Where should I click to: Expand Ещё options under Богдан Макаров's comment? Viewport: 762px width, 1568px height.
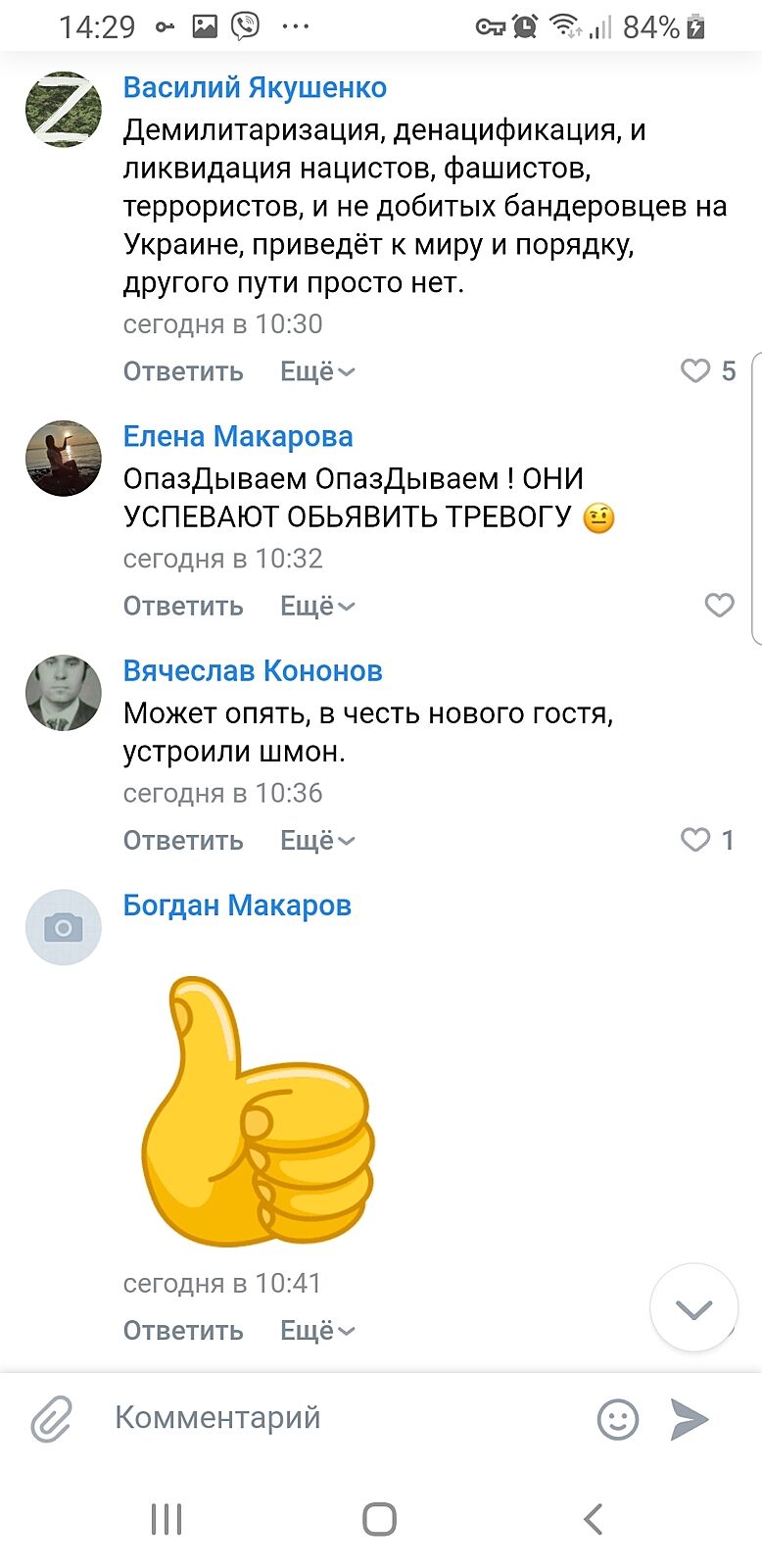(317, 1330)
